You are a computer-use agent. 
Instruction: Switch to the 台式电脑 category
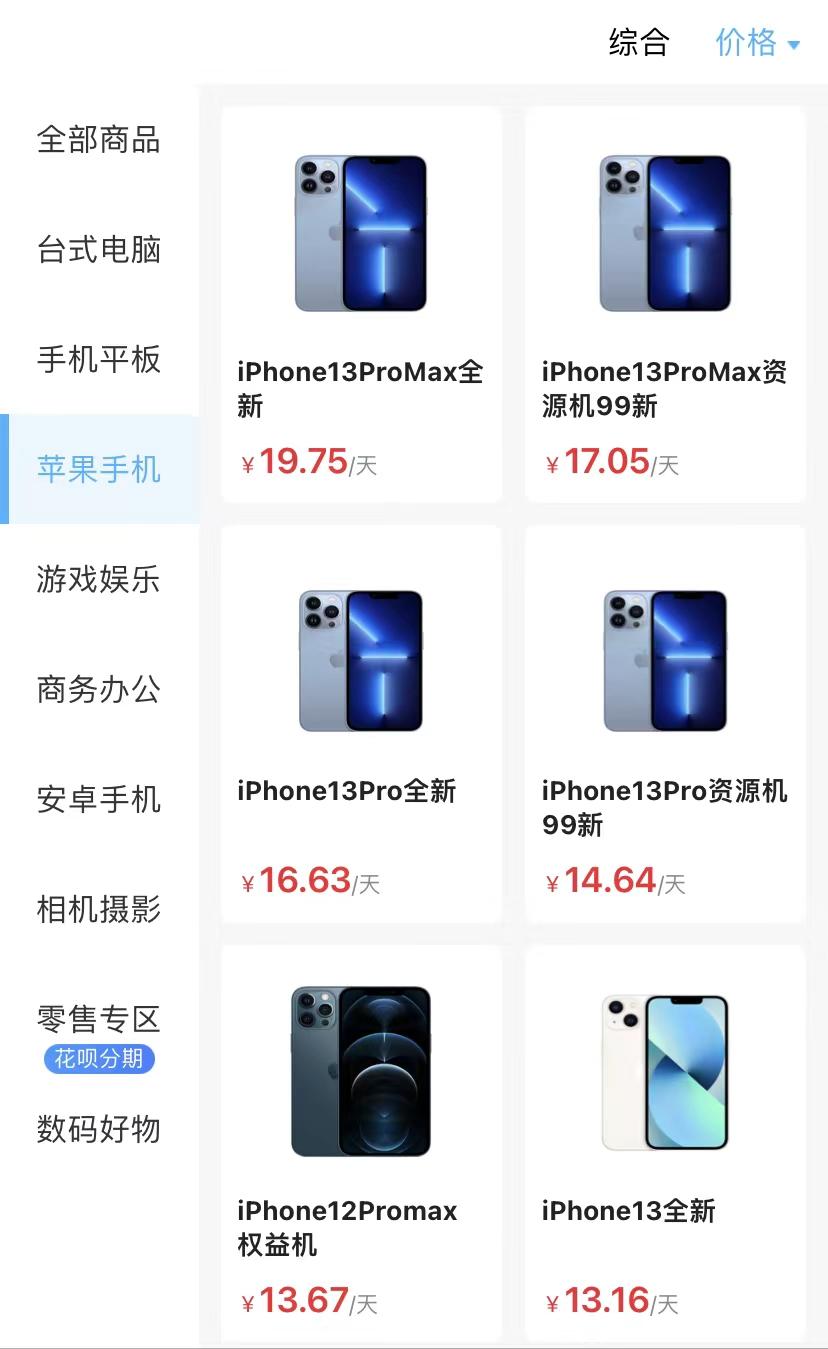click(99, 250)
